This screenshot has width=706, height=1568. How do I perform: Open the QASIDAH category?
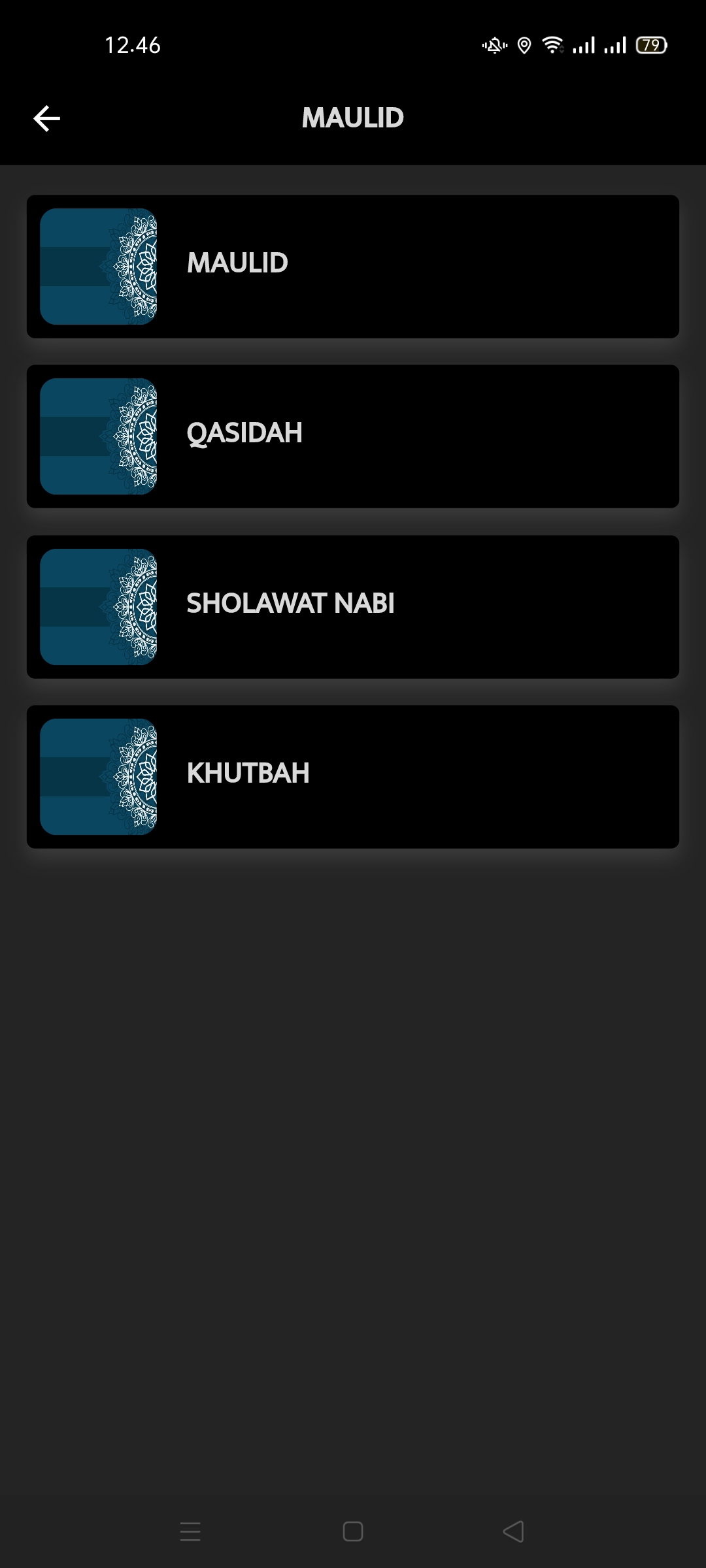pos(353,436)
